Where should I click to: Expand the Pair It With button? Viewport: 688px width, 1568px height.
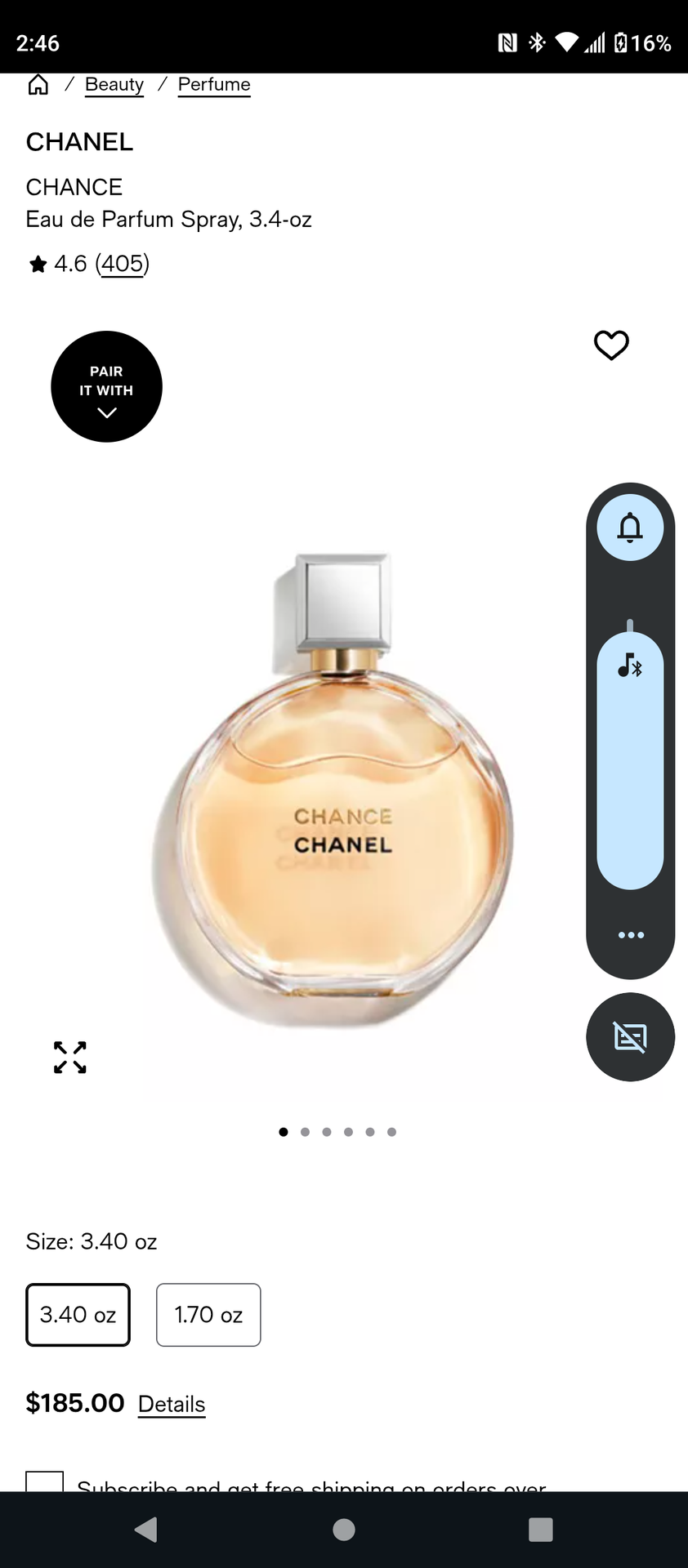pyautogui.click(x=106, y=386)
